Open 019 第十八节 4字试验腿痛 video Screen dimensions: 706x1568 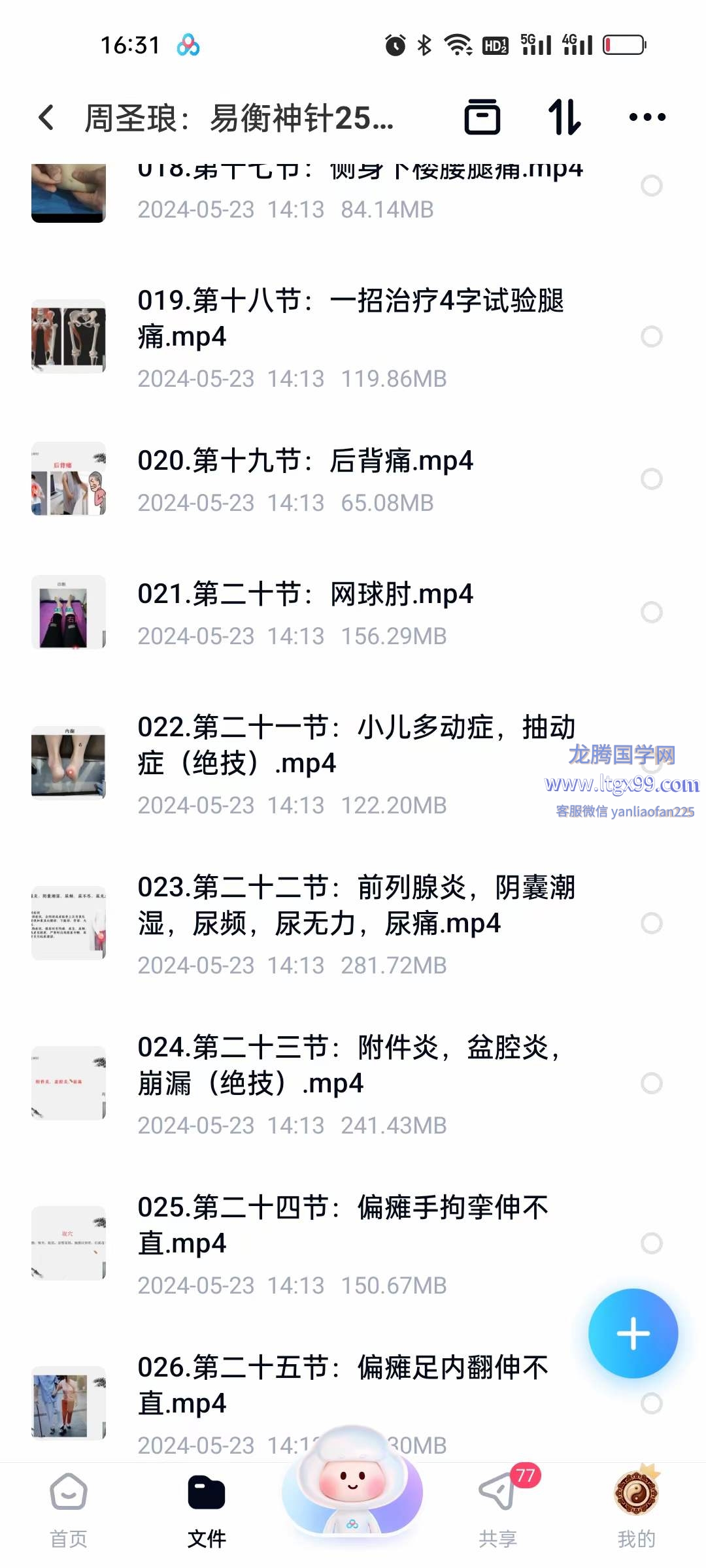click(350, 319)
